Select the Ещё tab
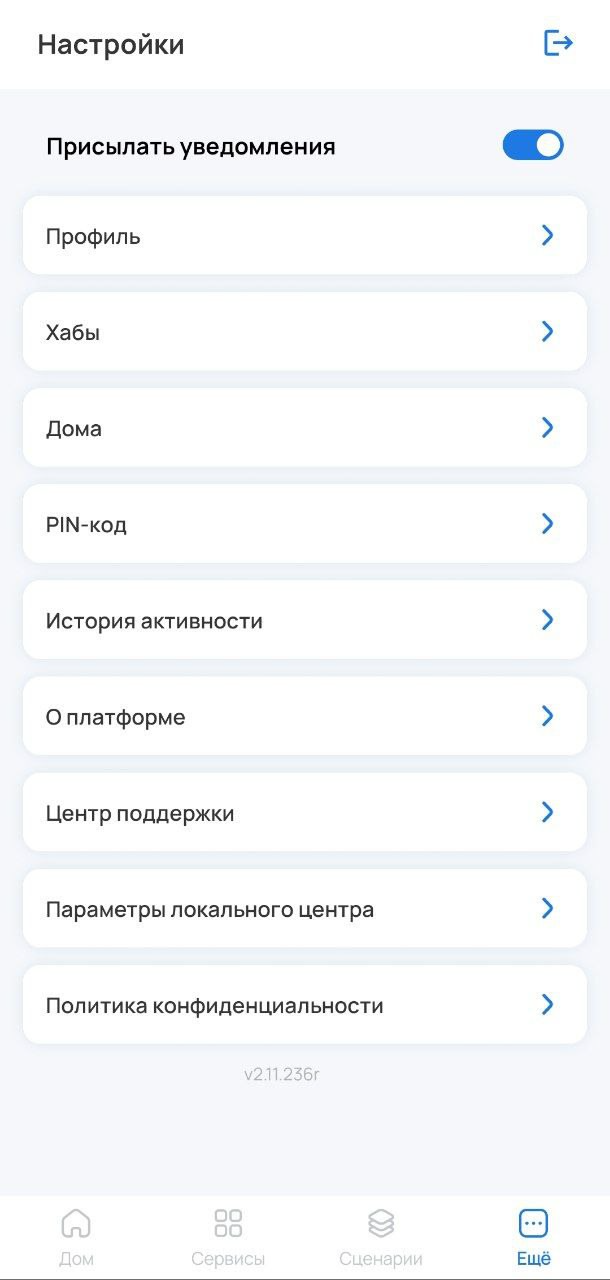610x1280 pixels. click(x=533, y=1236)
